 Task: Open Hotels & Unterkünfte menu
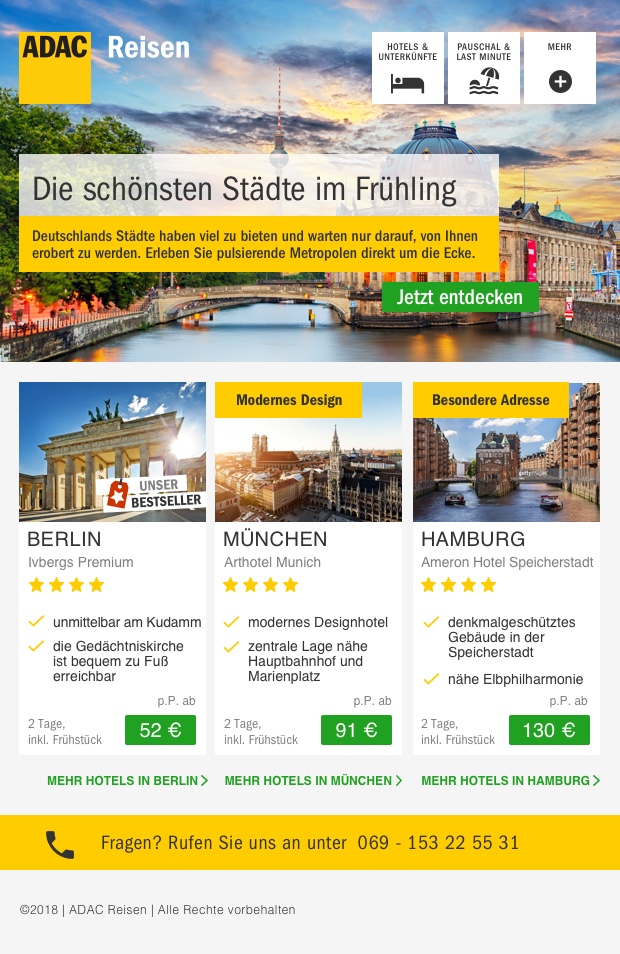(407, 68)
